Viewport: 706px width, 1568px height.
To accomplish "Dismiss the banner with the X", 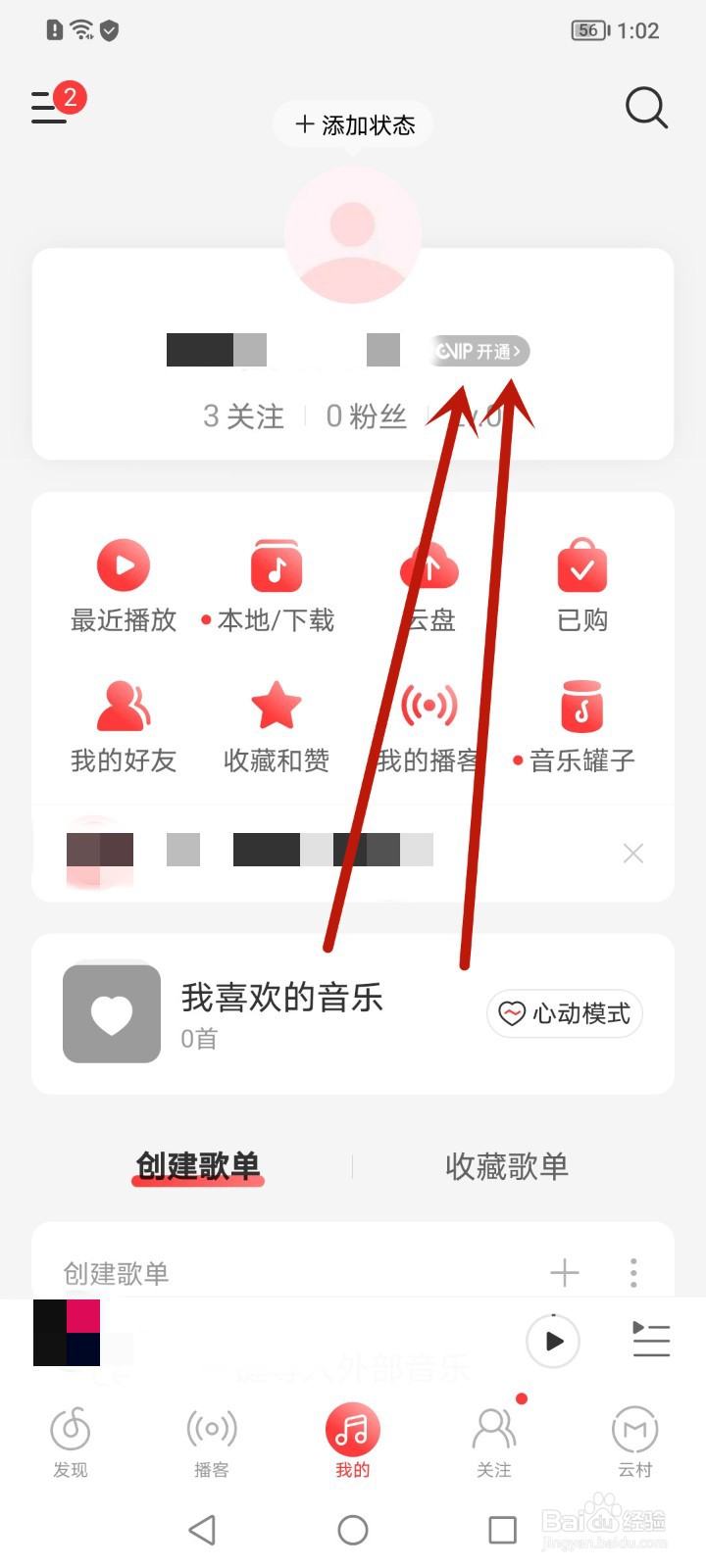I will pos(632,853).
